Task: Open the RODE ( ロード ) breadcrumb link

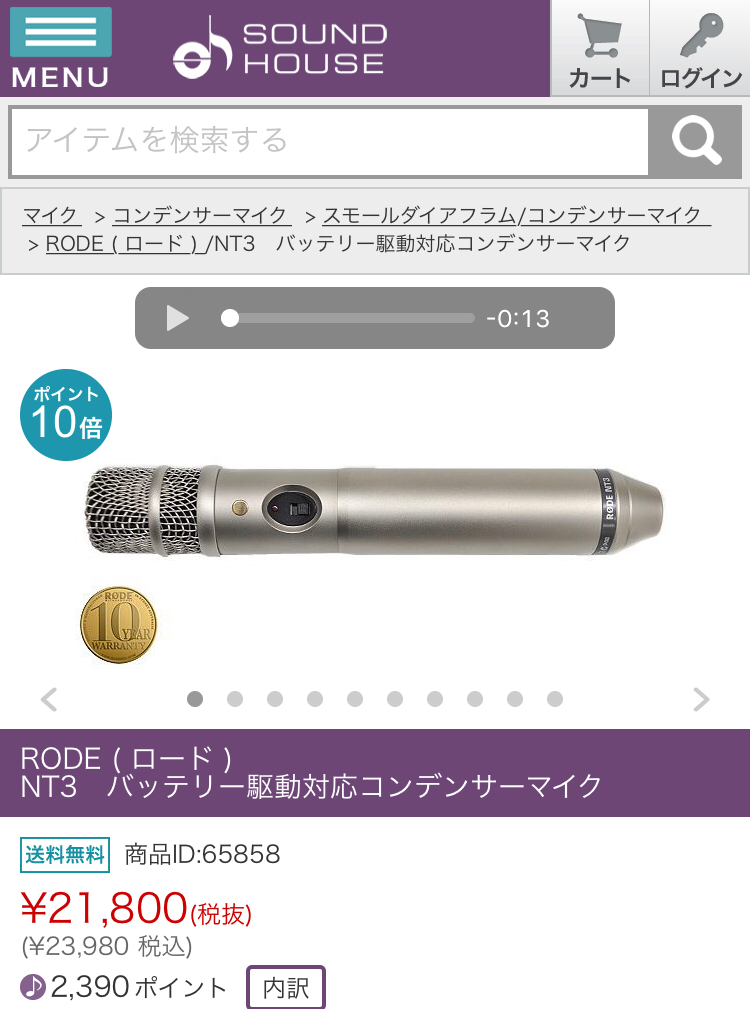Action: coord(123,243)
